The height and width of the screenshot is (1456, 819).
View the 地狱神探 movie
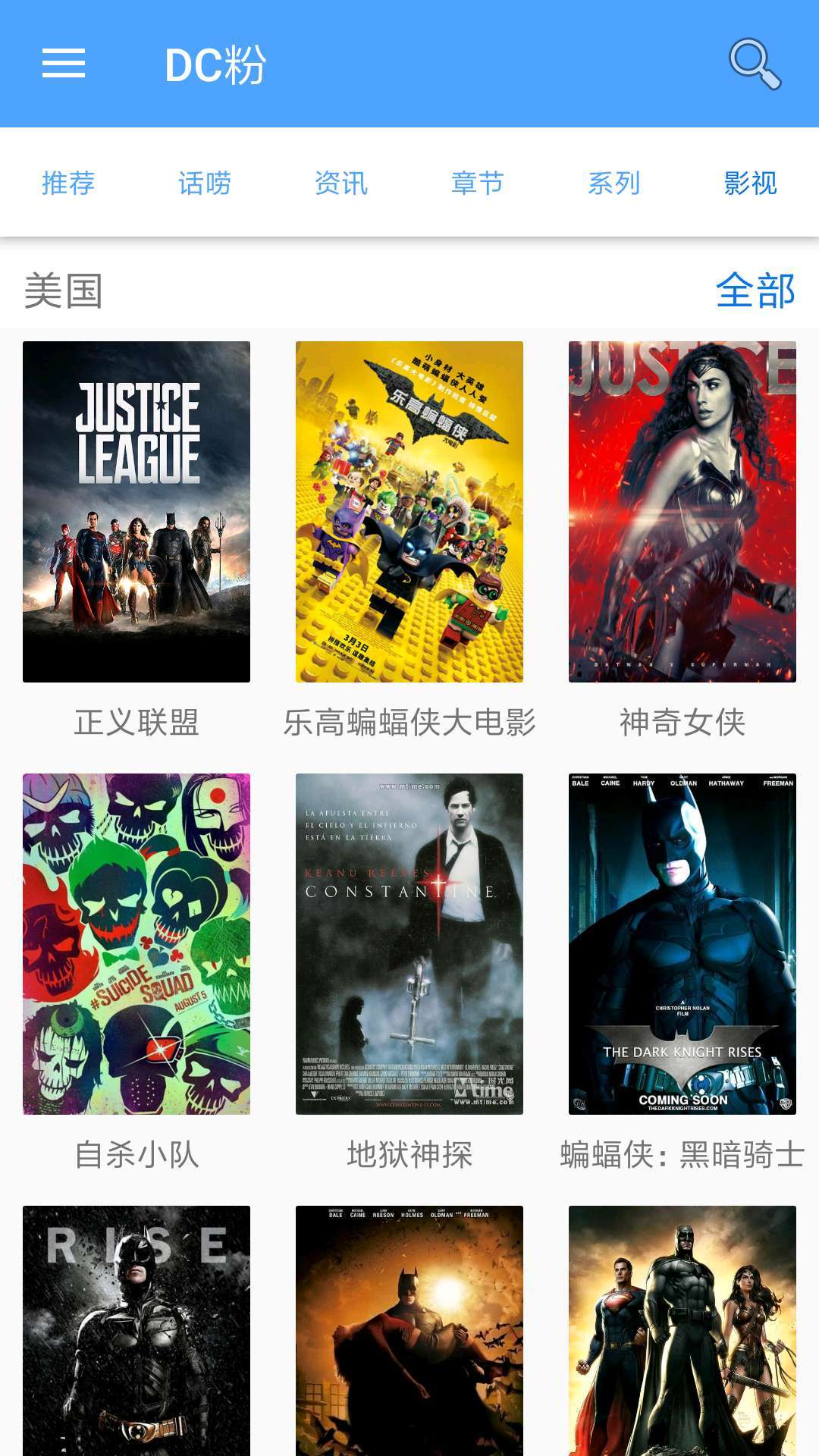pyautogui.click(x=409, y=944)
